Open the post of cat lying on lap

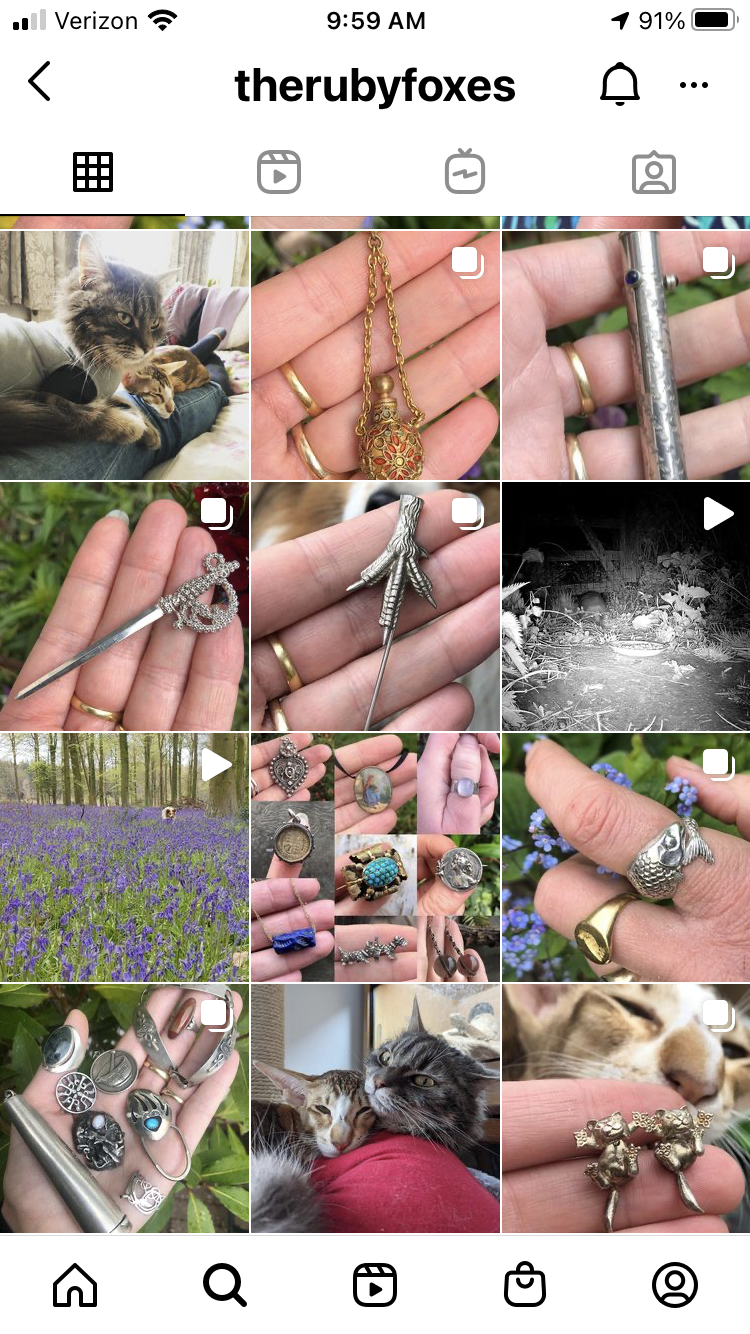click(124, 355)
